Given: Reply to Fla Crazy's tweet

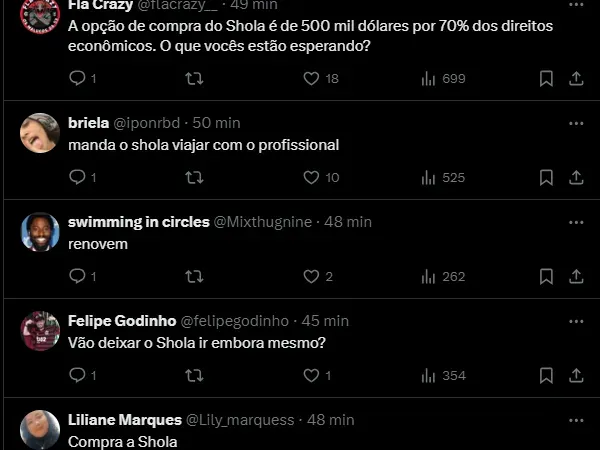Looking at the screenshot, I should pyautogui.click(x=77, y=78).
